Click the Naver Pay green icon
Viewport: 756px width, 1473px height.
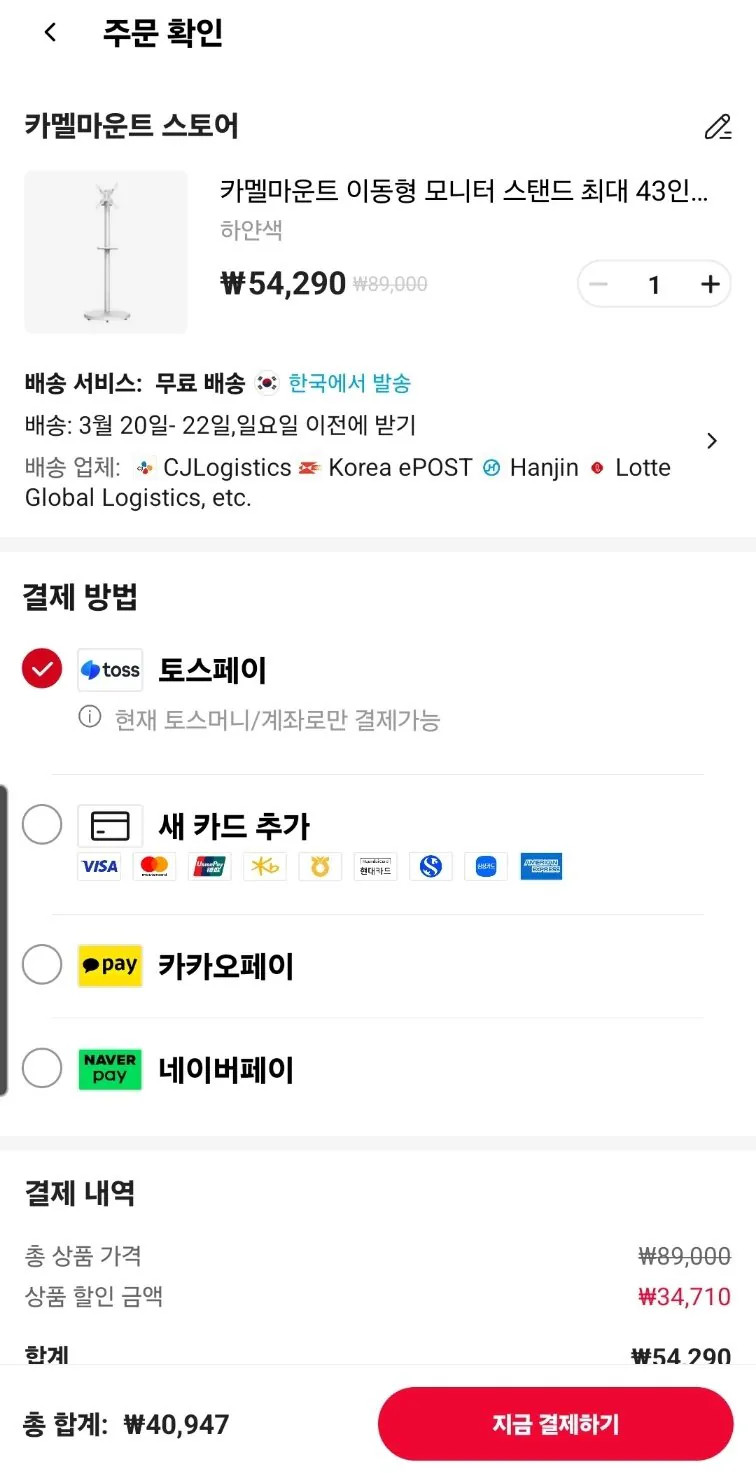[109, 1068]
